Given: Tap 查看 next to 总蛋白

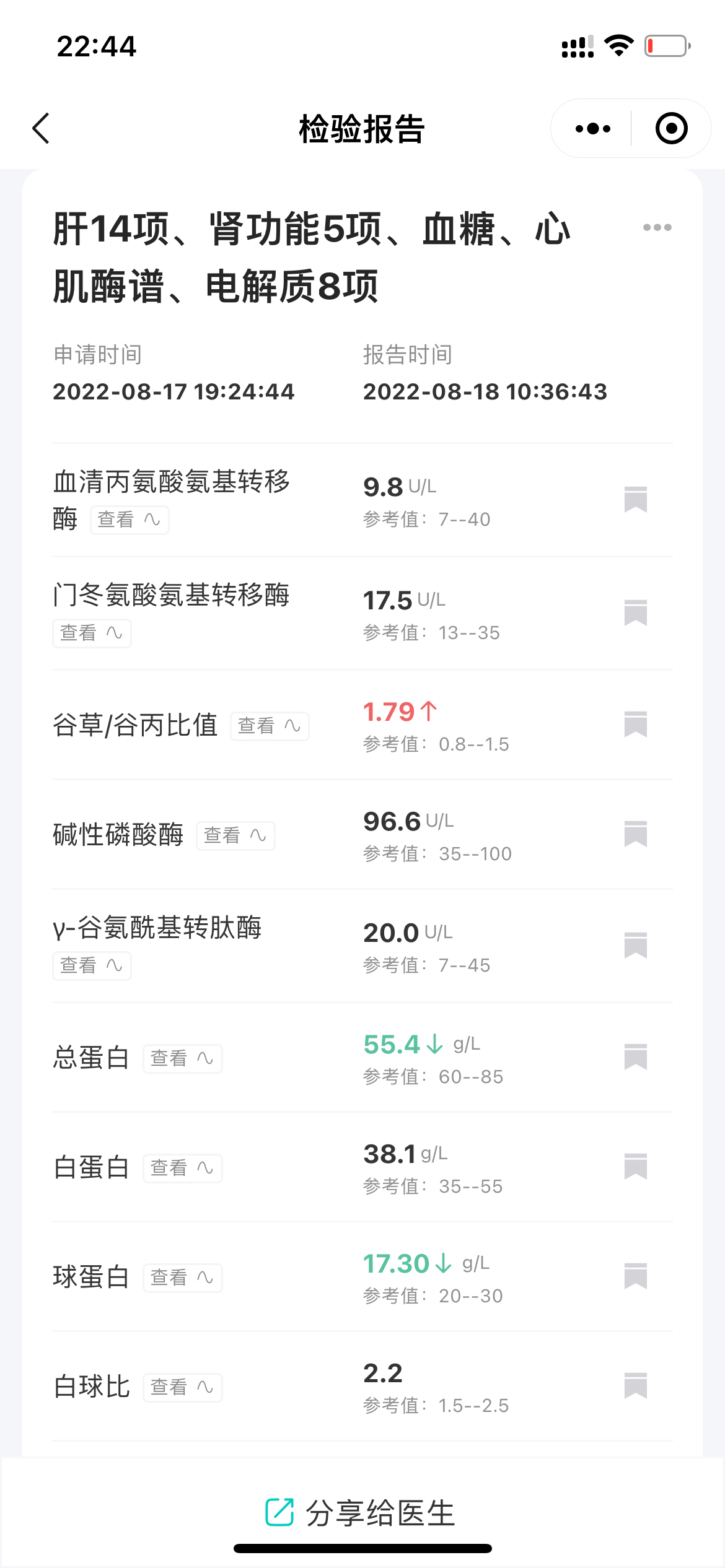Looking at the screenshot, I should click(183, 1059).
